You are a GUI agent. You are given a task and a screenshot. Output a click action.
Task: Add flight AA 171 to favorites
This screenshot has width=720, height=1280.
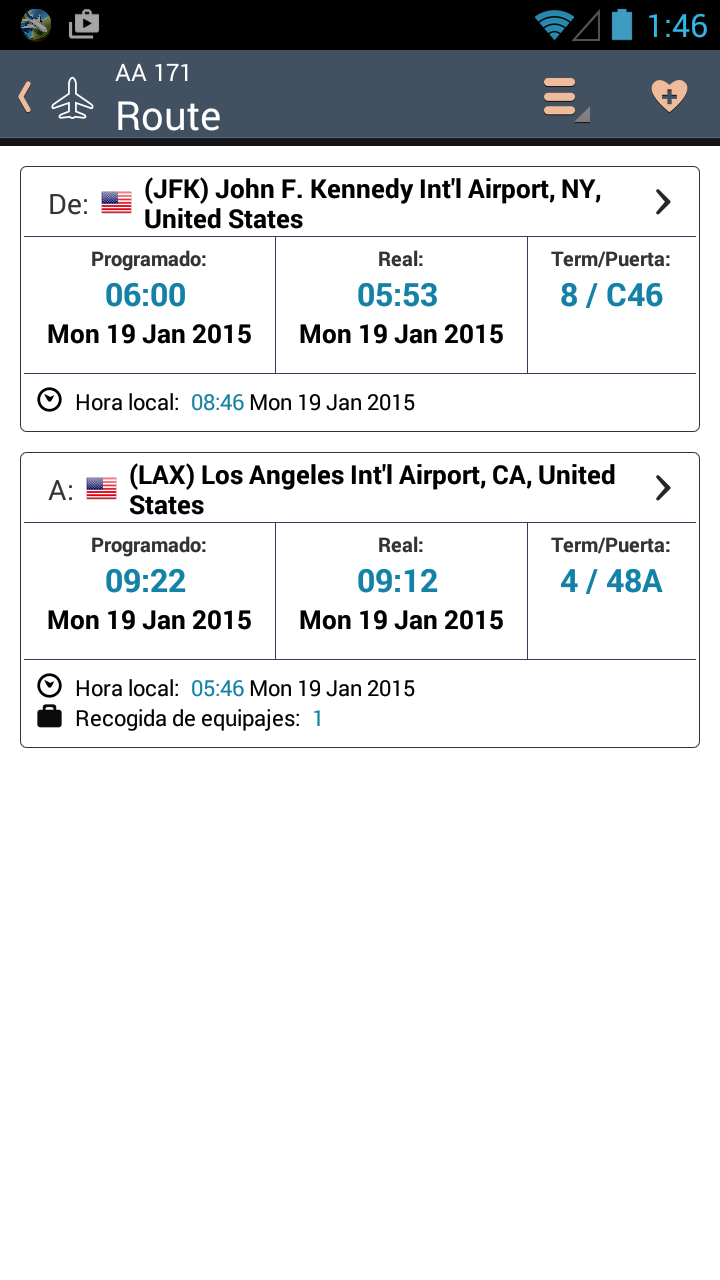click(668, 97)
